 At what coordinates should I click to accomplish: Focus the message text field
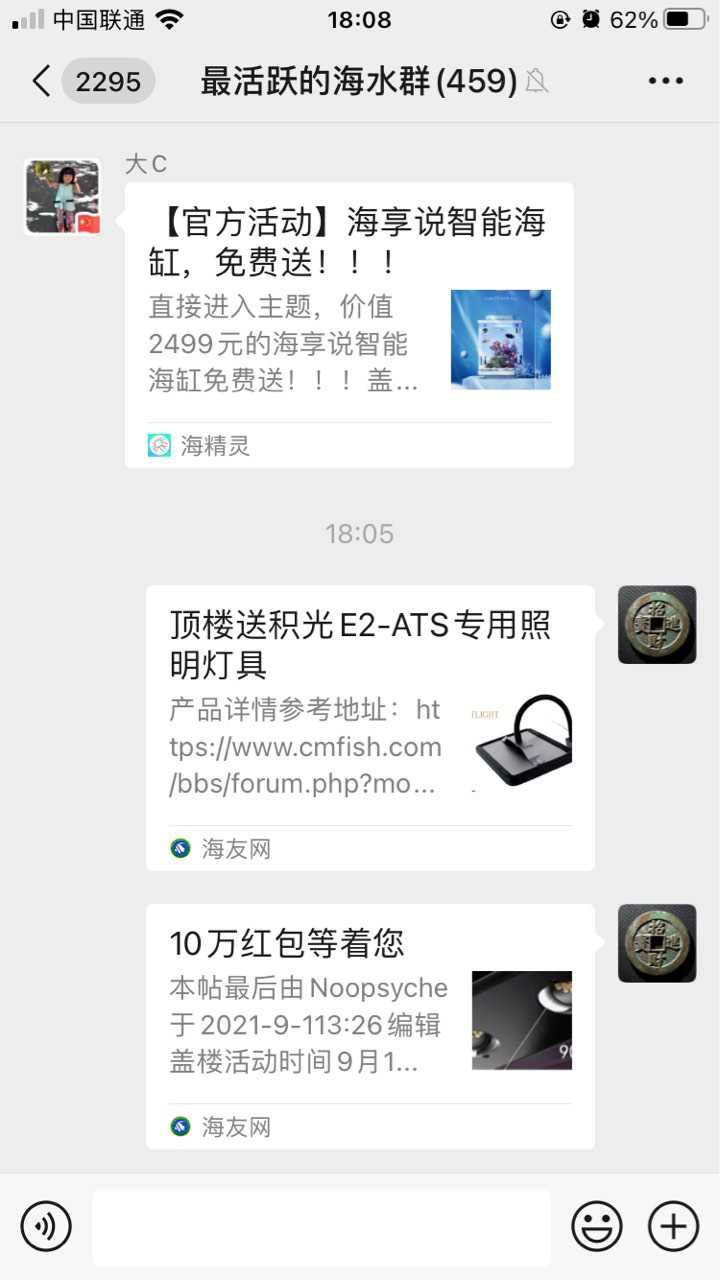pyautogui.click(x=321, y=1227)
